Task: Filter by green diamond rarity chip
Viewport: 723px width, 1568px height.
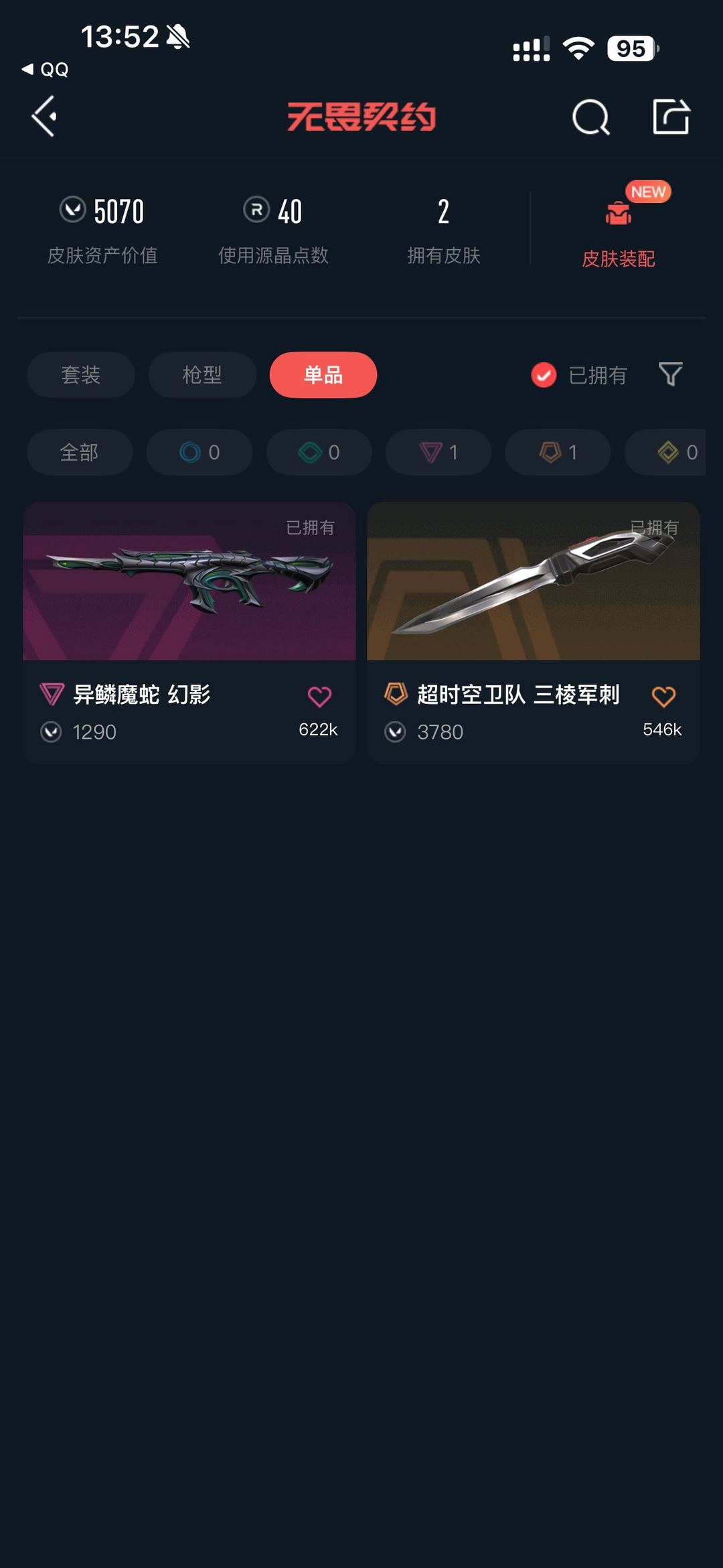Action: coord(319,453)
